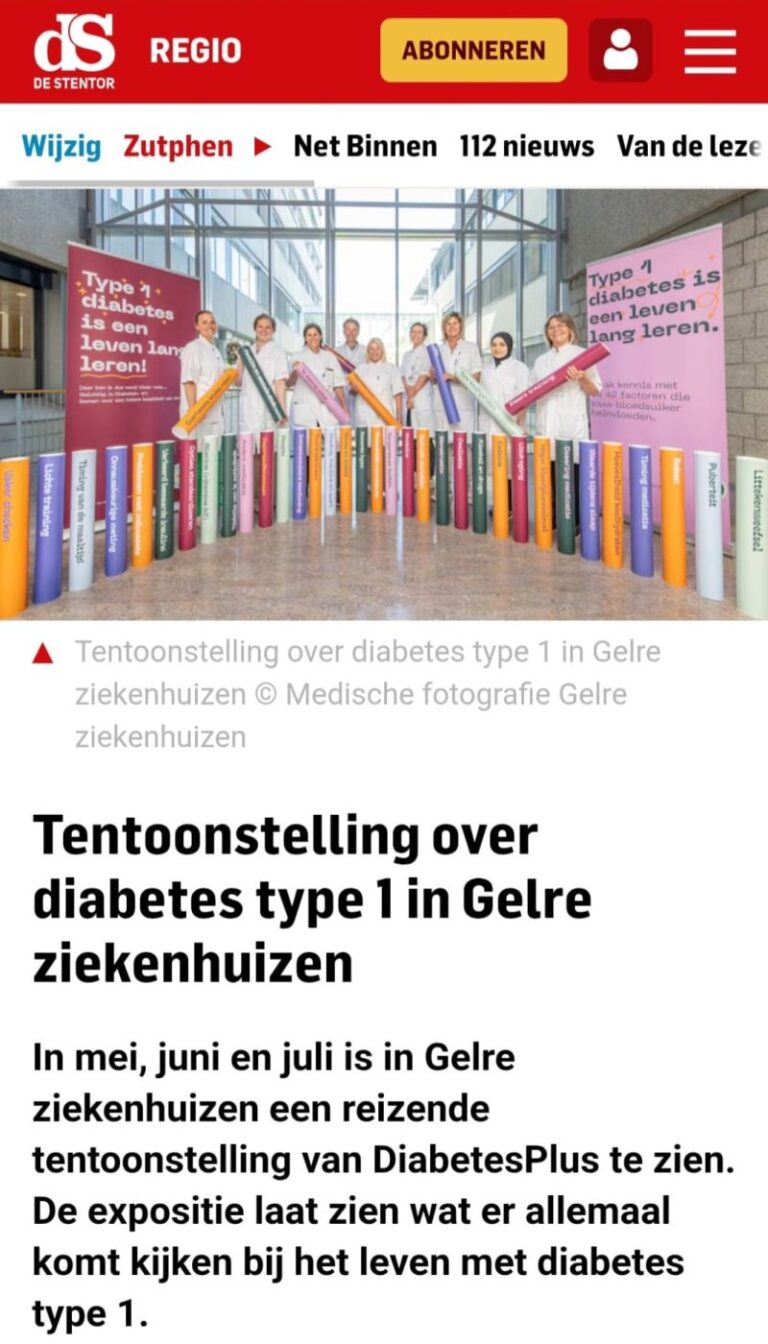768x1344 pixels.
Task: Tap Wijzig to change region
Action: [x=61, y=147]
